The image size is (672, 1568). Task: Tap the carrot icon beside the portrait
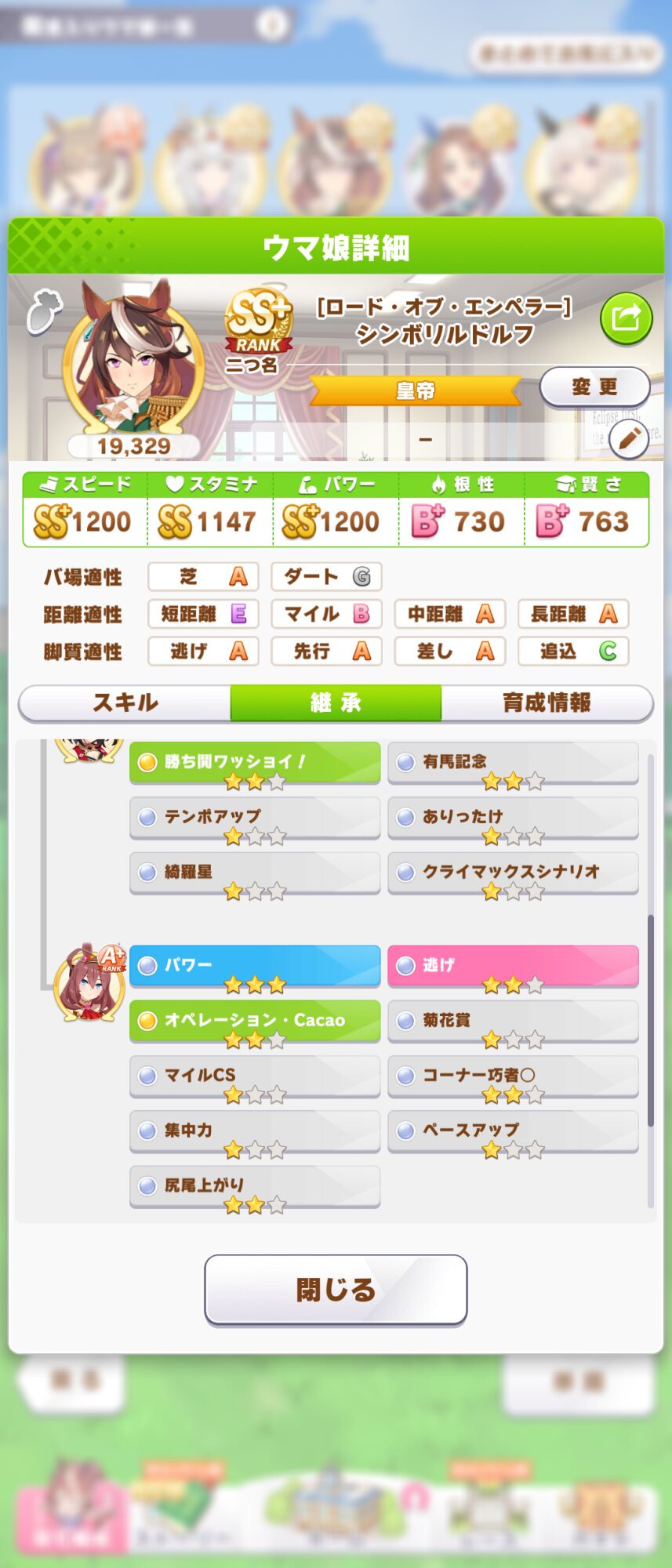point(43,311)
